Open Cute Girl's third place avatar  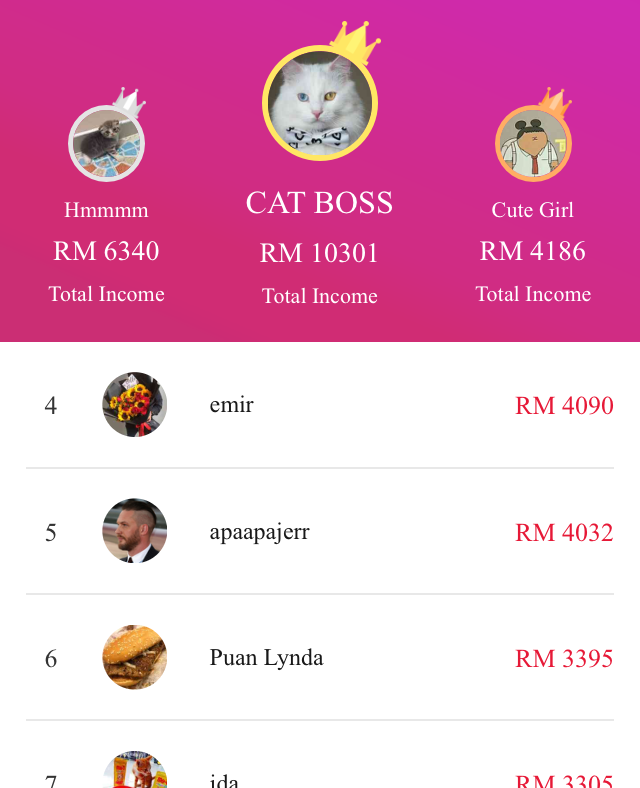pyautogui.click(x=533, y=144)
